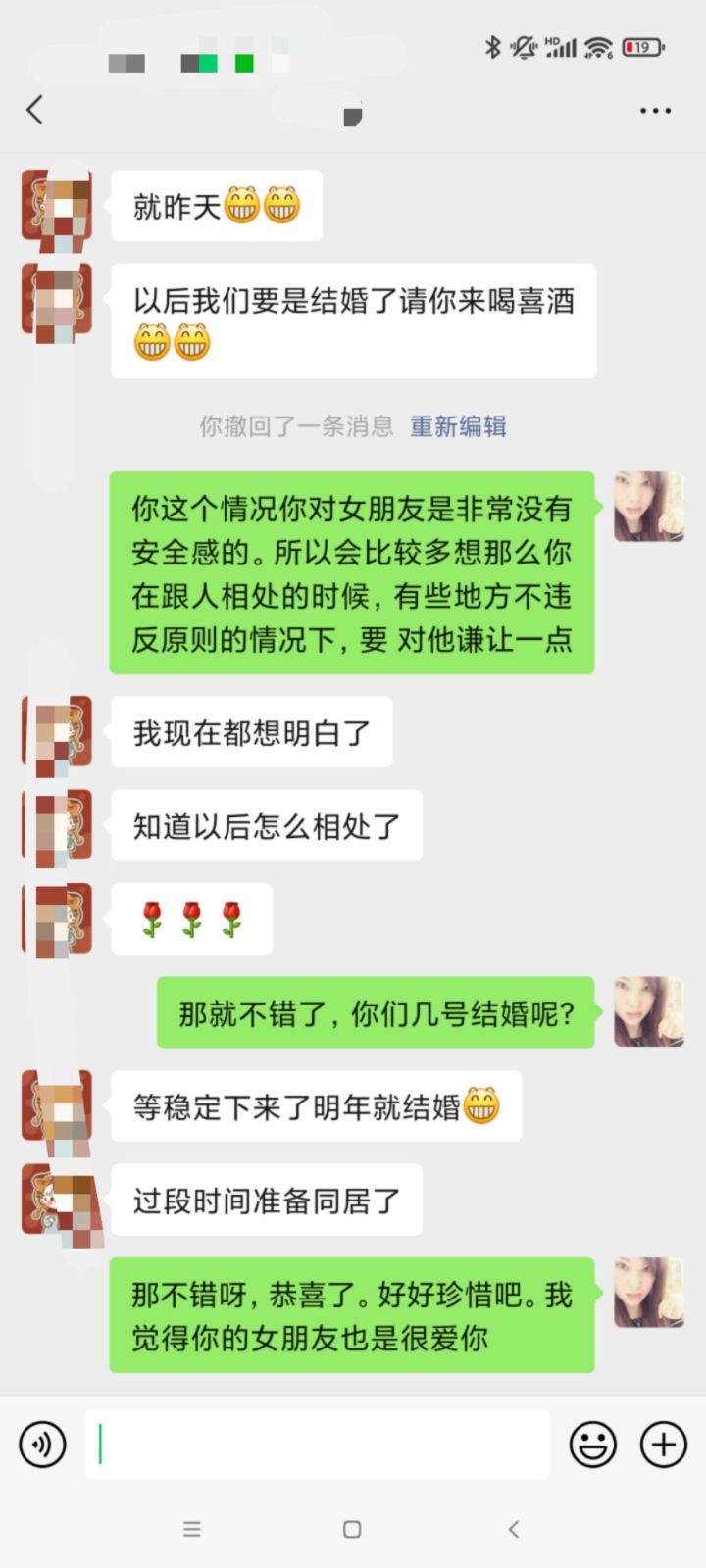
Task: Open the voice input icon
Action: pos(41,1444)
